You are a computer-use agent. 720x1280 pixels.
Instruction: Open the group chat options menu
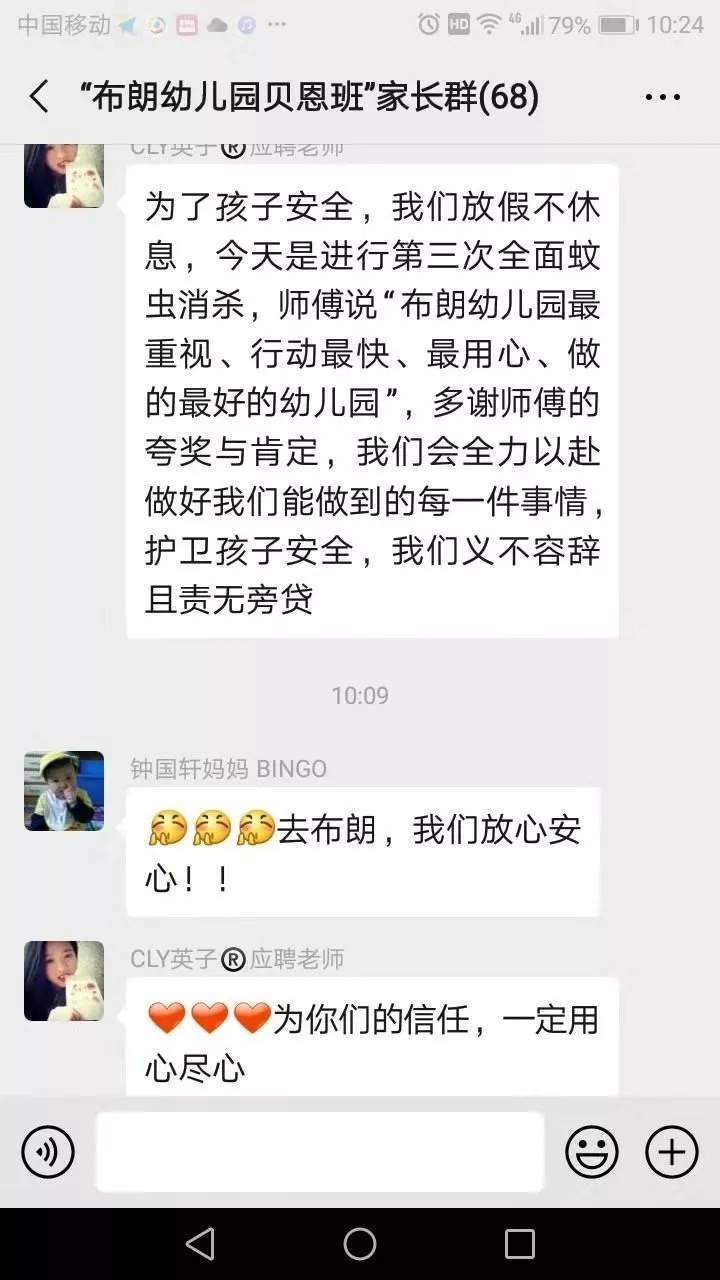click(x=663, y=97)
